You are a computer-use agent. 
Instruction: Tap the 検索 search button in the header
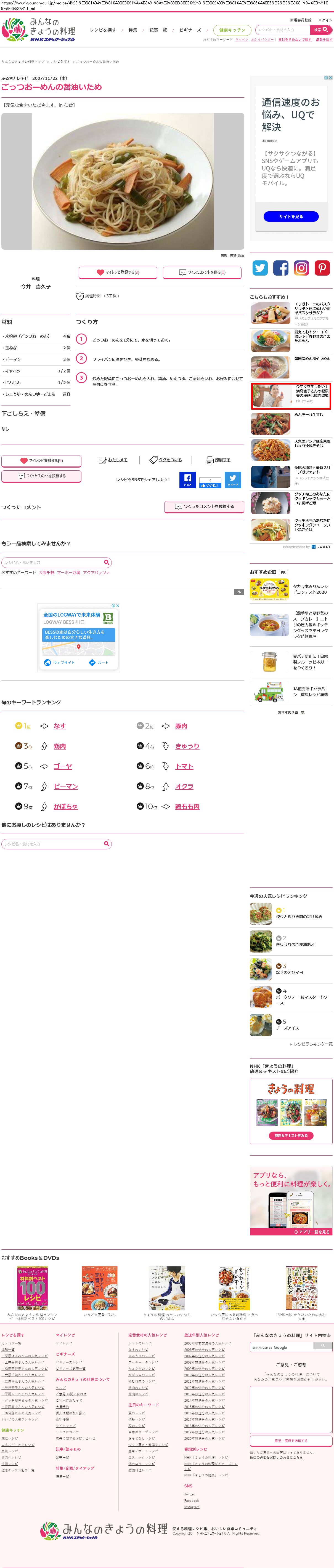[x=320, y=29]
